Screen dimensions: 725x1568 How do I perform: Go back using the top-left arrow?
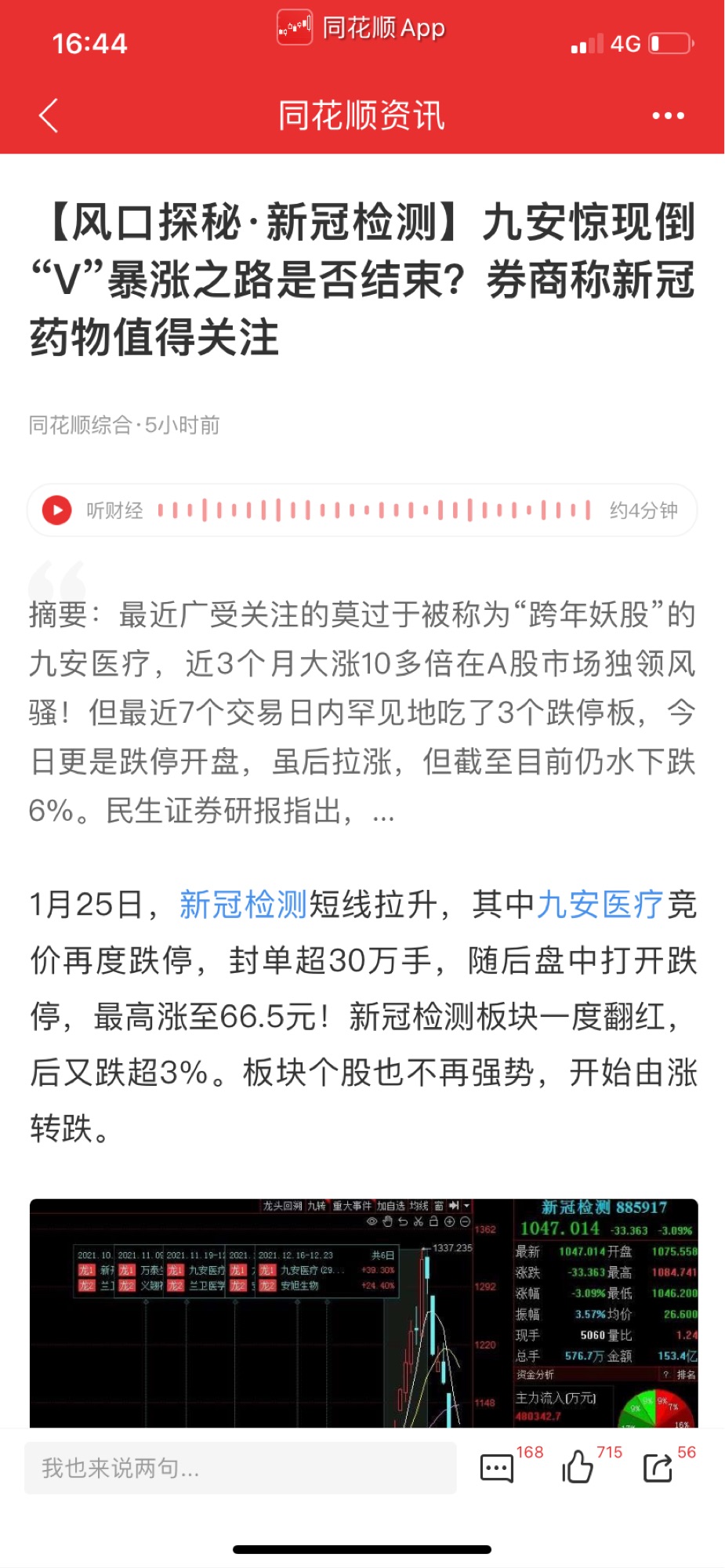[49, 116]
